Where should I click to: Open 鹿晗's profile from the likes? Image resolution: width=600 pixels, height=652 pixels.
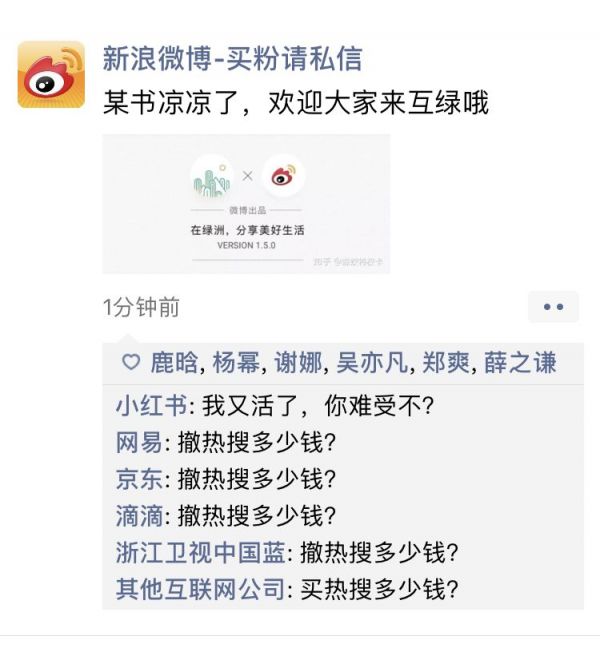click(175, 362)
